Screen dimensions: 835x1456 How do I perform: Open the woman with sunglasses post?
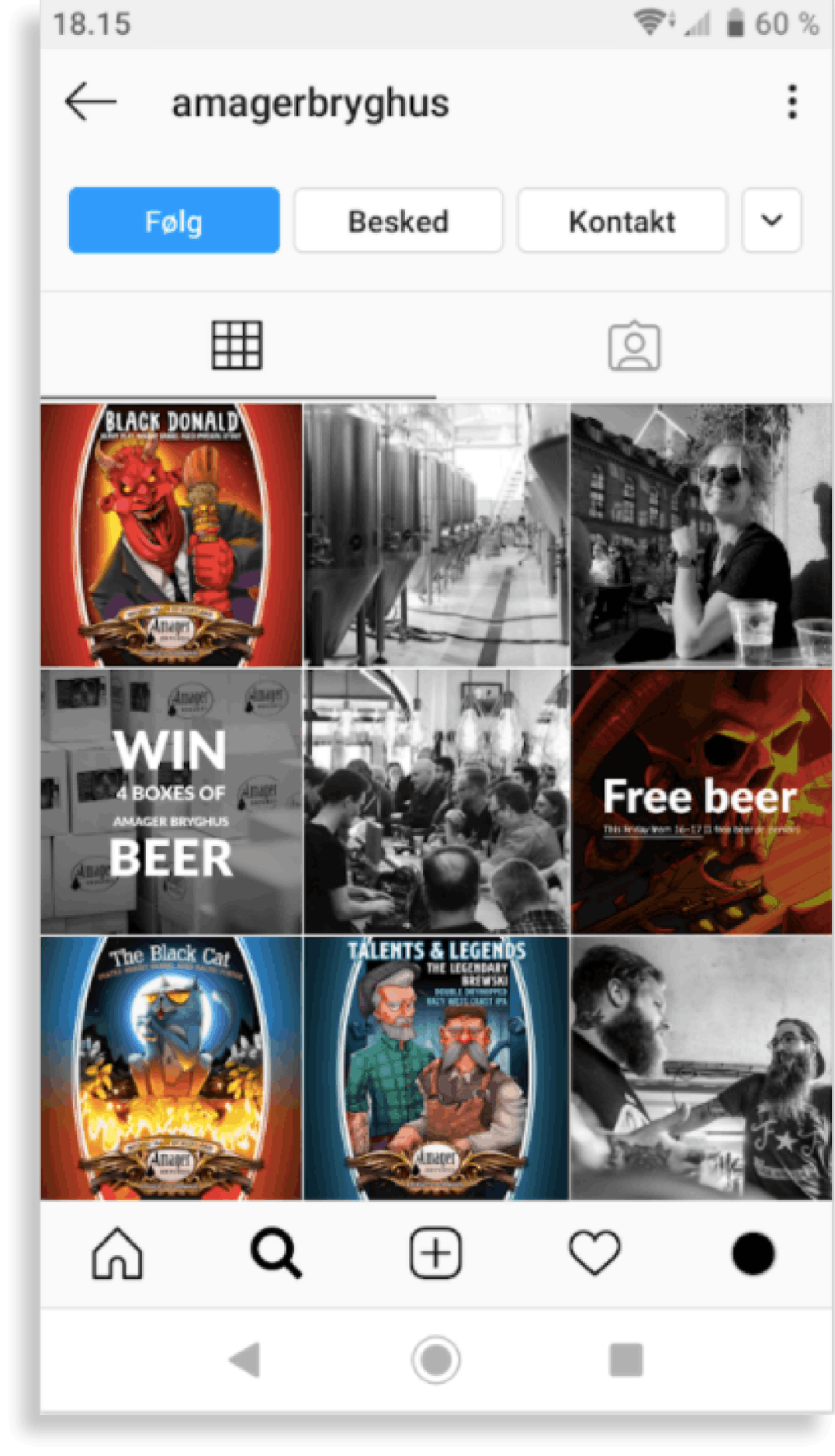(701, 535)
